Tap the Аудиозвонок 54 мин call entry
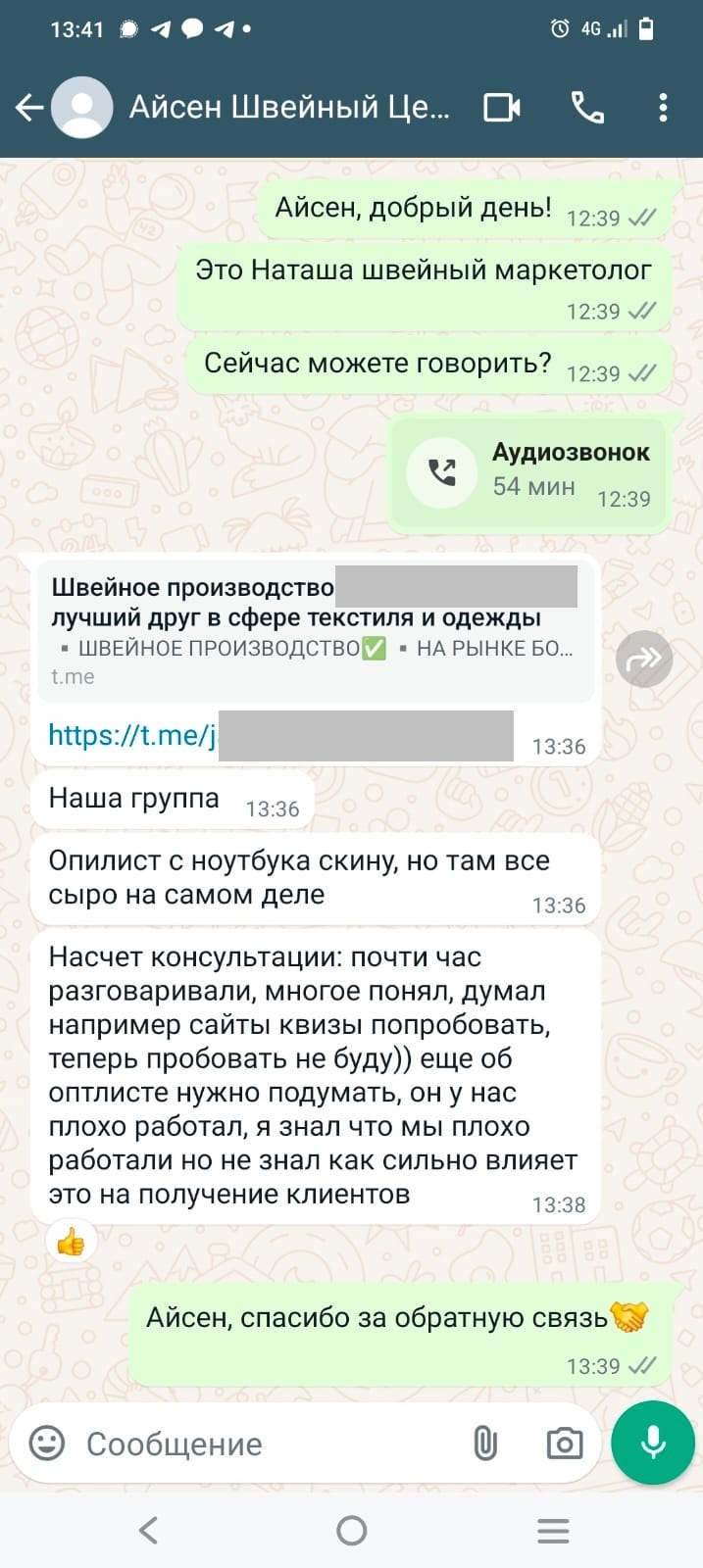The width and height of the screenshot is (703, 1568). pyautogui.click(x=529, y=473)
